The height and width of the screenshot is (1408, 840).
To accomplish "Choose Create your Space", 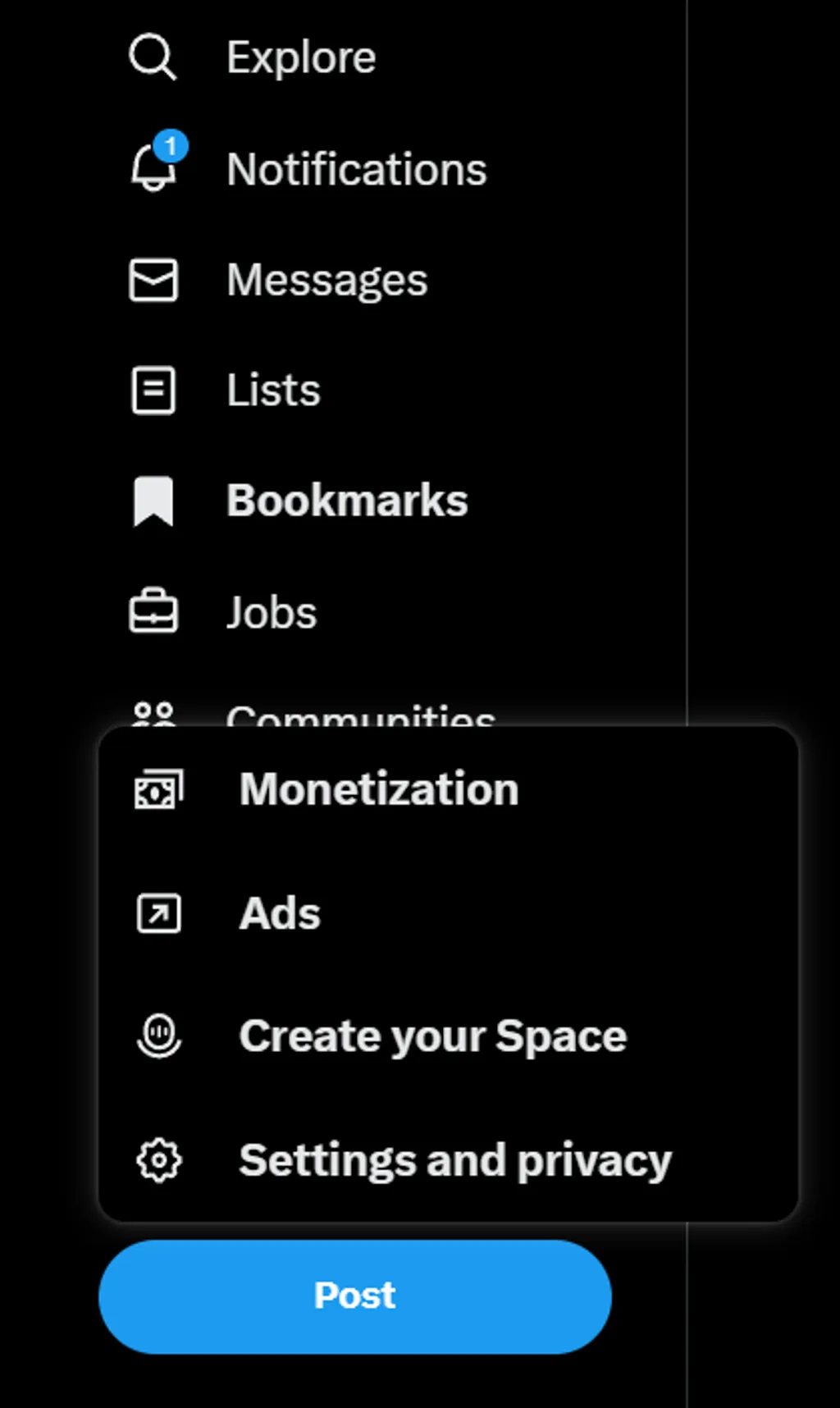I will click(x=432, y=1036).
